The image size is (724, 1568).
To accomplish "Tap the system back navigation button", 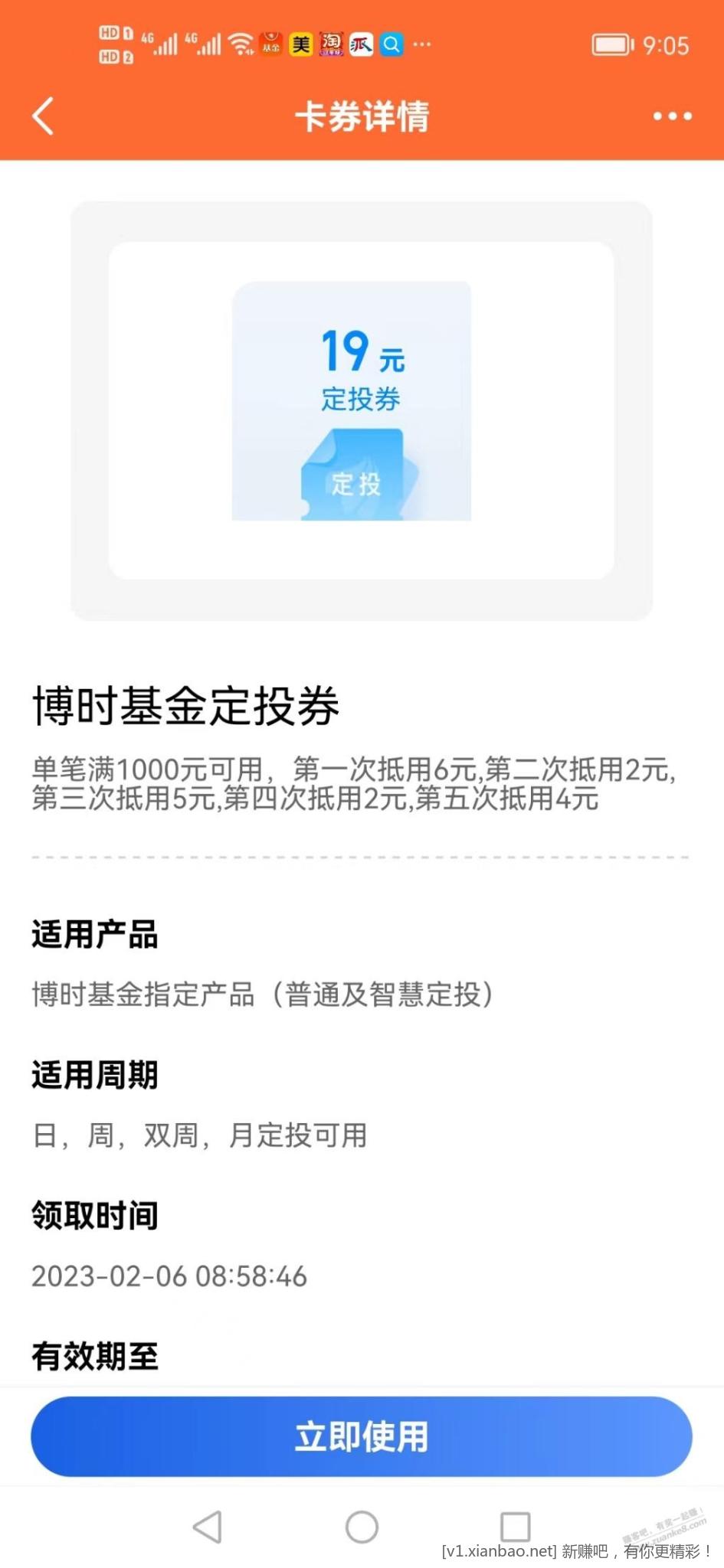I will click(x=208, y=1527).
